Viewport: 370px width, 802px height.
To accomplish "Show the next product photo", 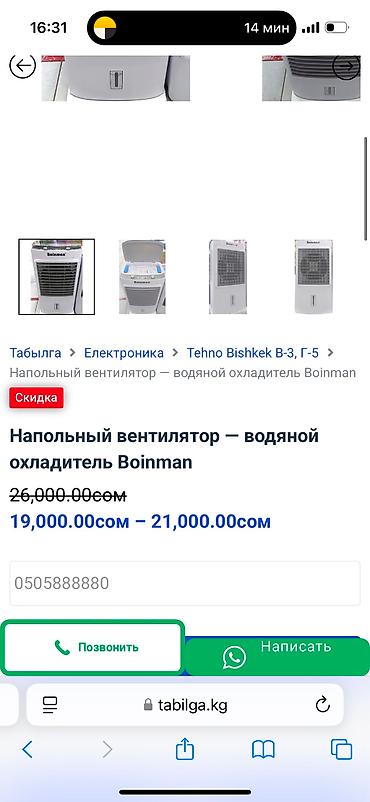I will [x=346, y=66].
